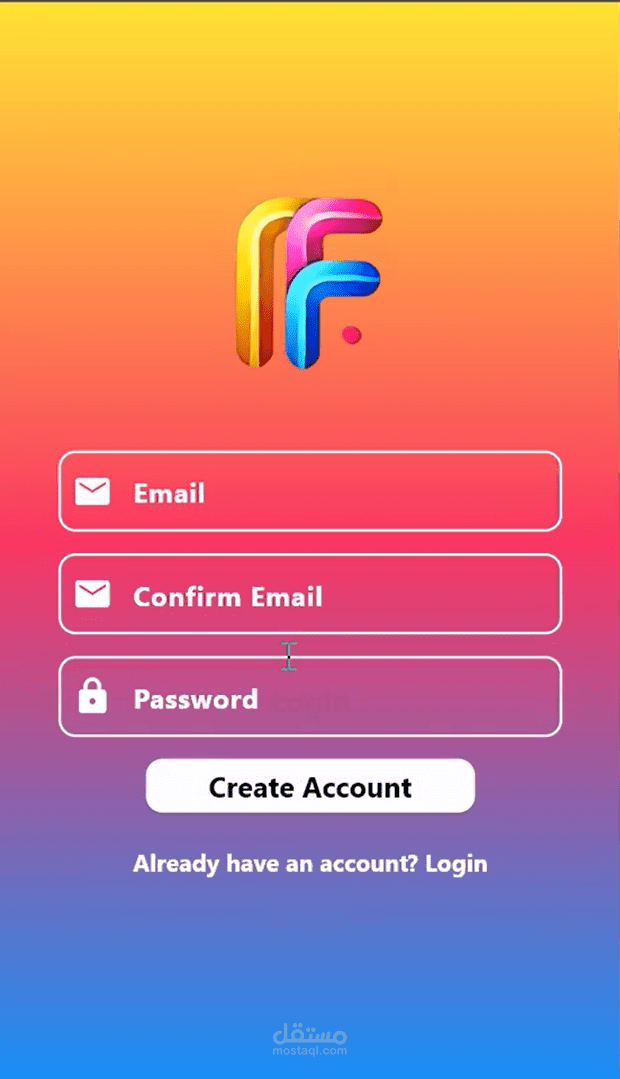This screenshot has width=620, height=1079.
Task: Open the Login link
Action: tap(456, 863)
